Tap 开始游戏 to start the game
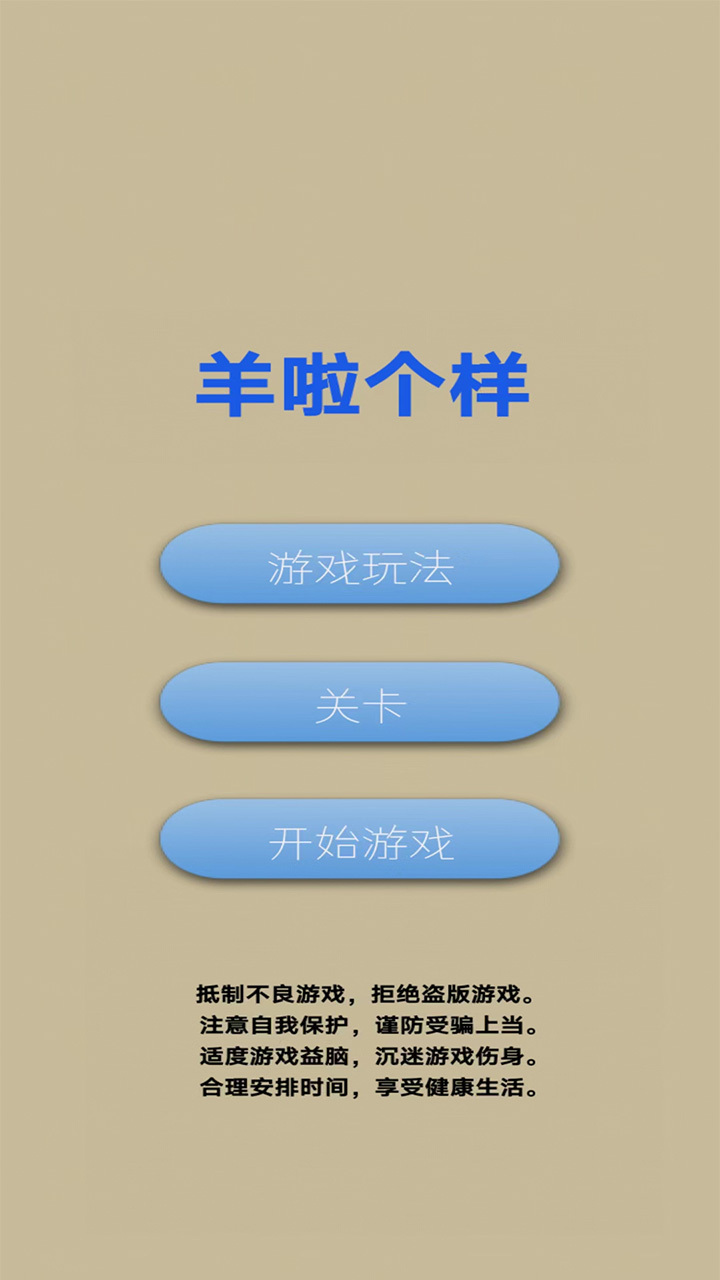Viewport: 720px width, 1280px height. tap(360, 840)
